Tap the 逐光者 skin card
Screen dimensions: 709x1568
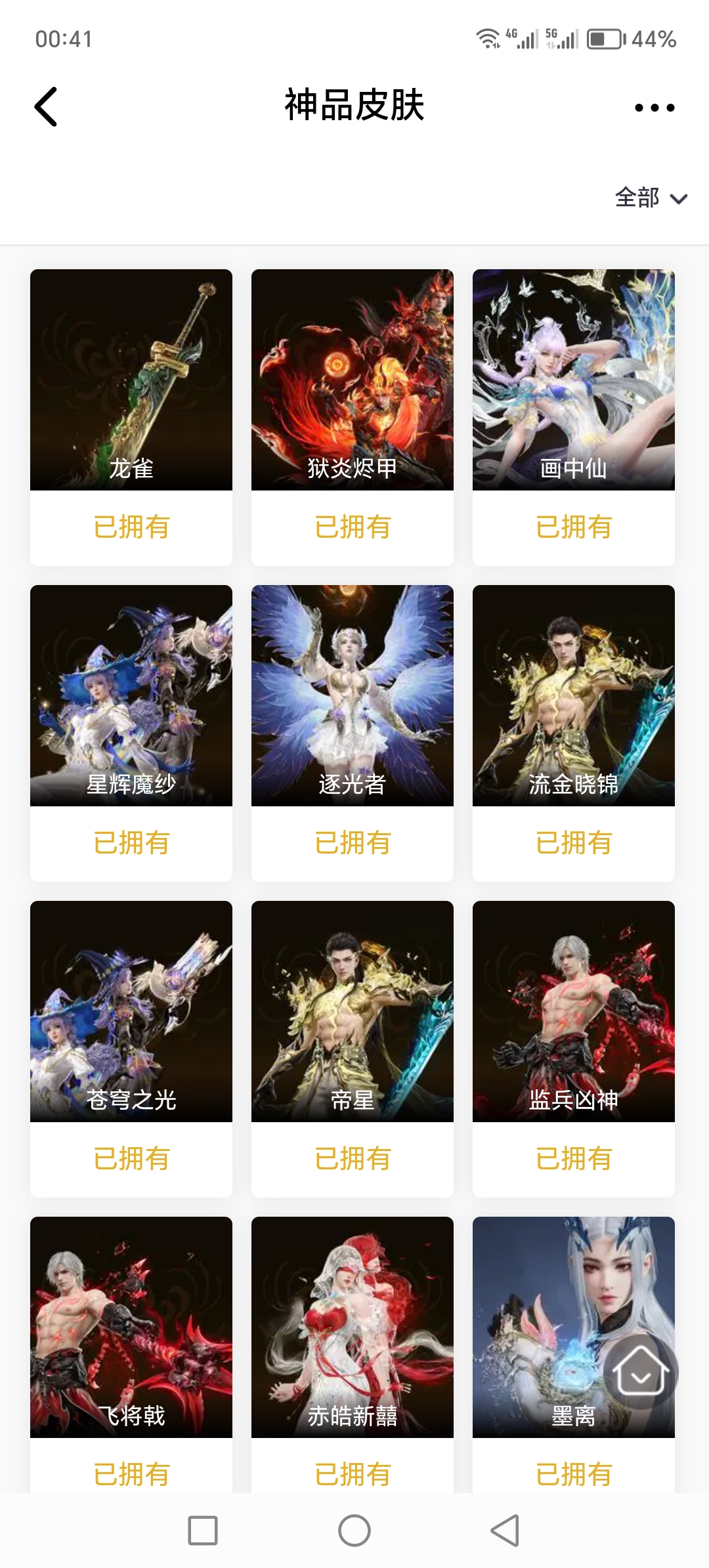(x=353, y=696)
